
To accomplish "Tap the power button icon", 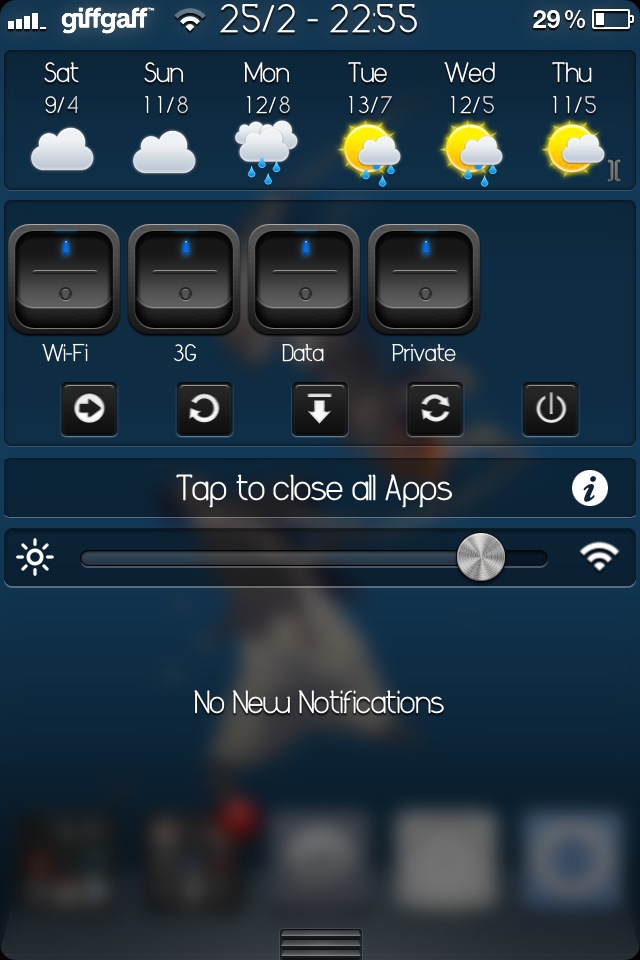I will pos(551,409).
